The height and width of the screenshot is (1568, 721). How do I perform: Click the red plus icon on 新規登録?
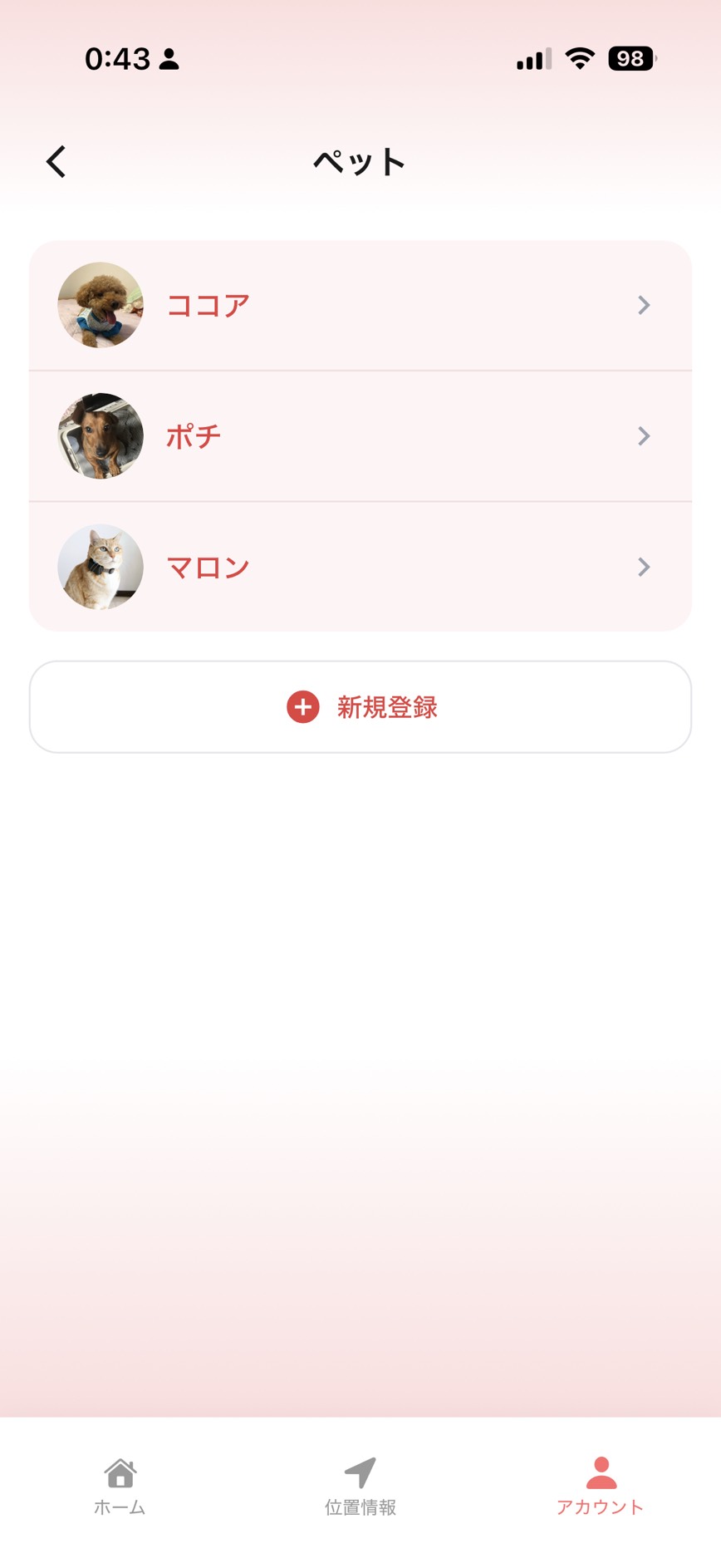pos(302,708)
